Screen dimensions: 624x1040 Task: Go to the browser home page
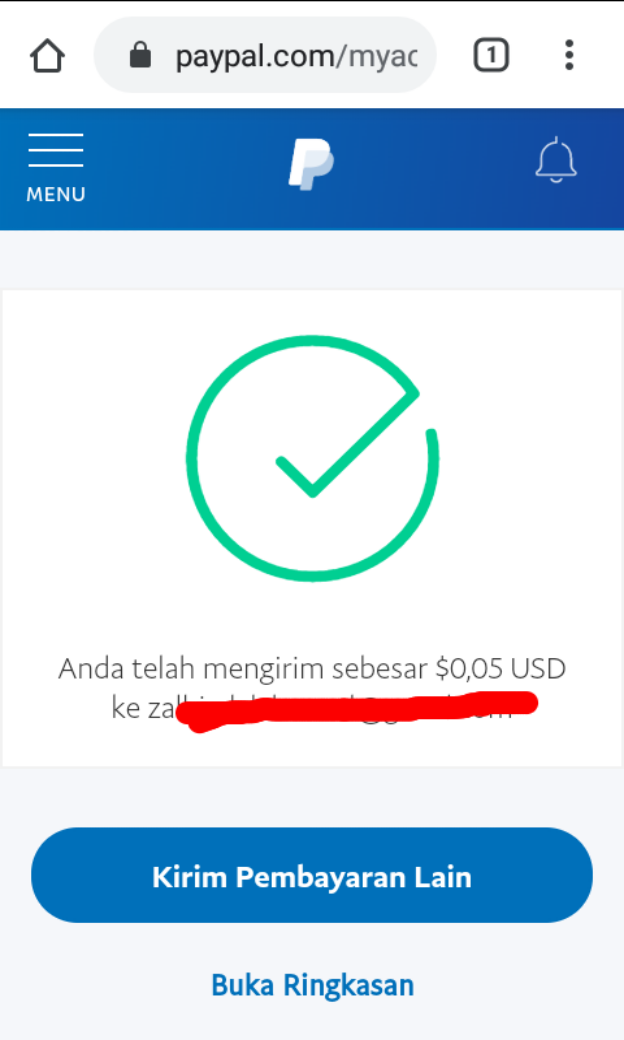tap(47, 56)
